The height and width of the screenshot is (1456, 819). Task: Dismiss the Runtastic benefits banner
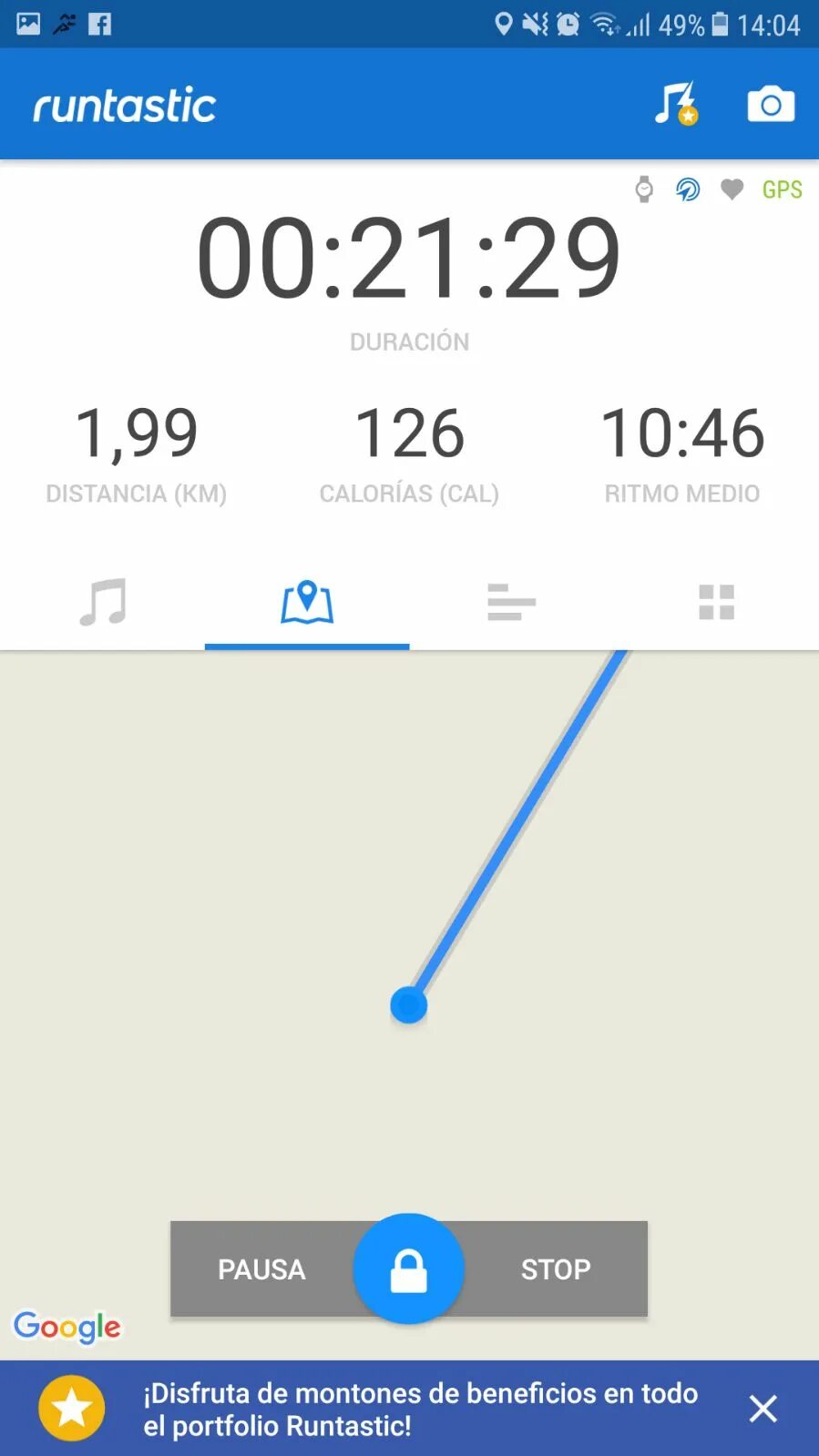tap(763, 1409)
